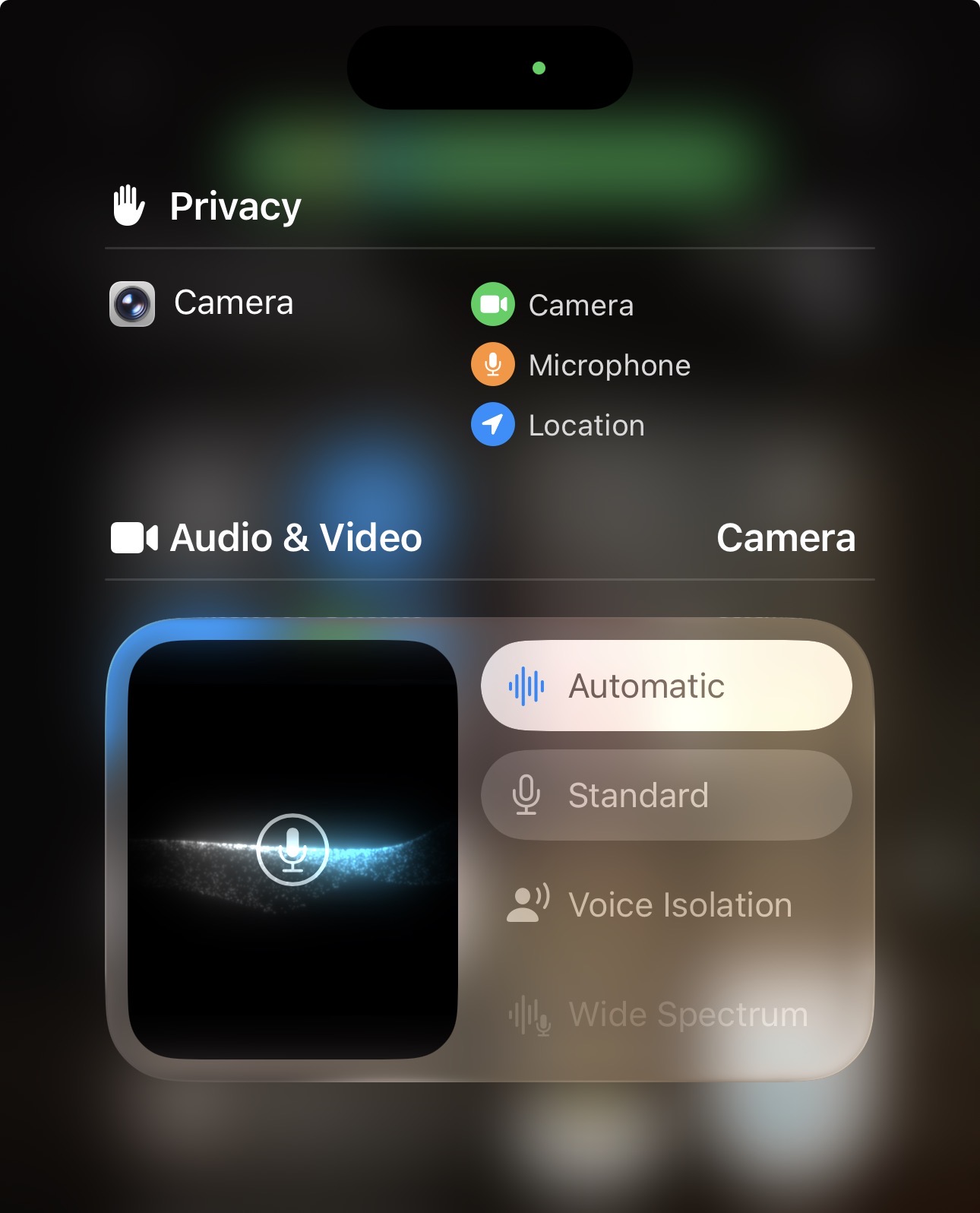Pick the Wide Spectrum mic mode
This screenshot has width=980, height=1213.
point(665,1014)
